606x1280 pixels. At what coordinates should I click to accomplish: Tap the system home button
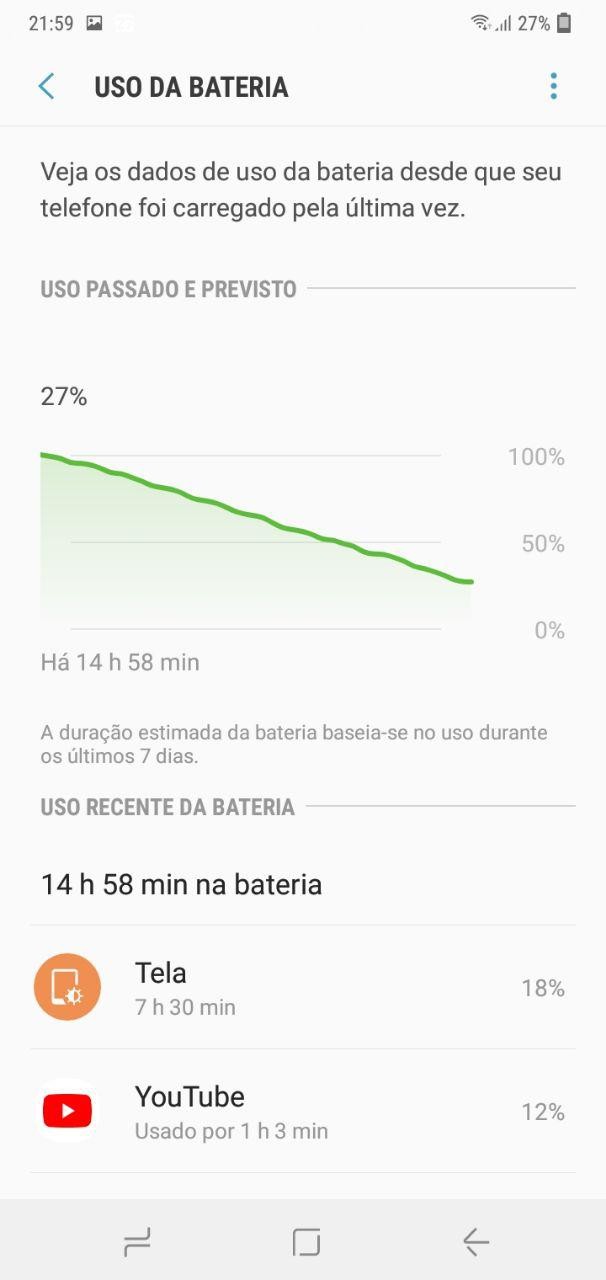pyautogui.click(x=306, y=1242)
